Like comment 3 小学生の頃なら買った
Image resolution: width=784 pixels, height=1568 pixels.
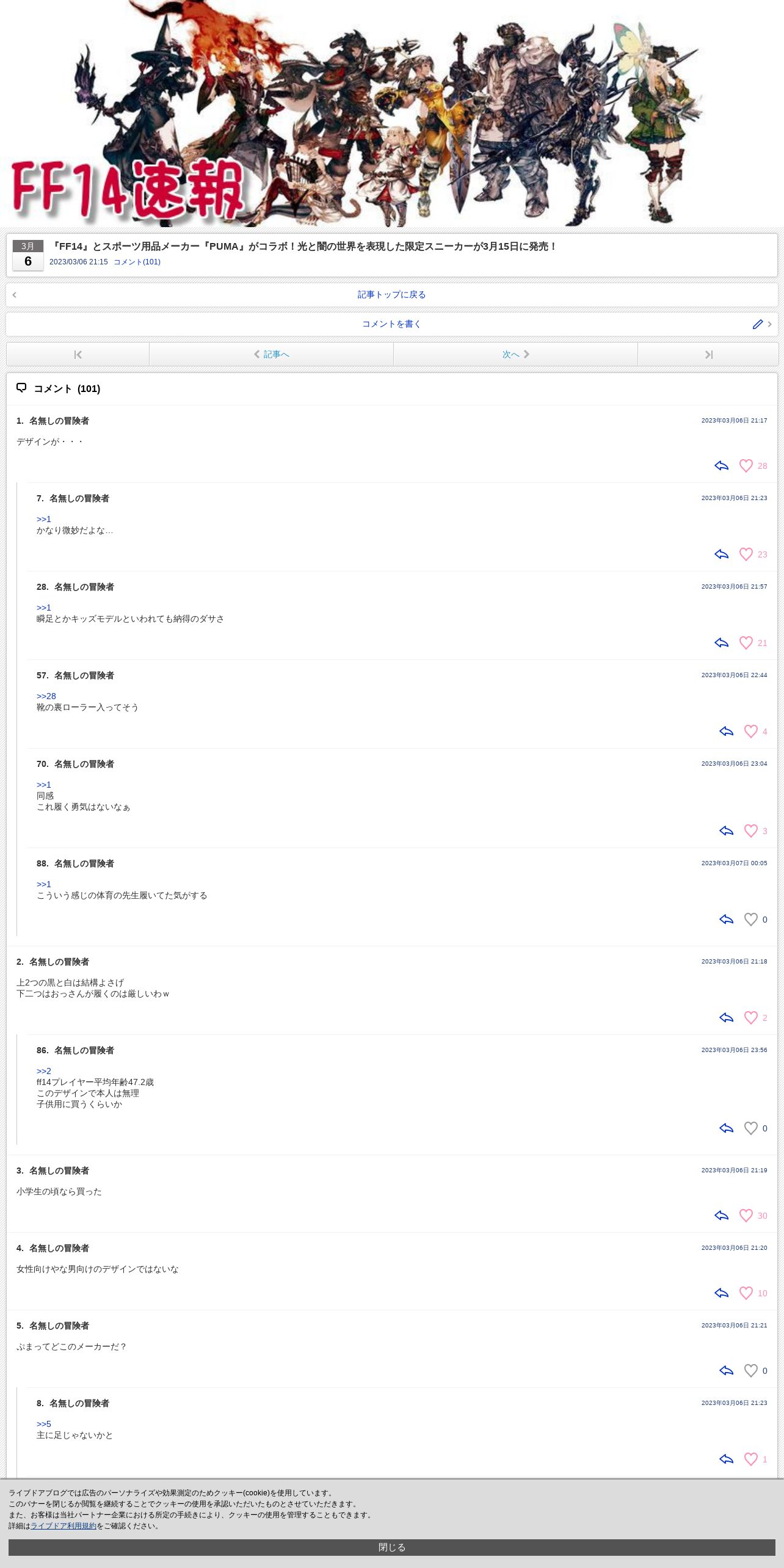click(x=746, y=1216)
